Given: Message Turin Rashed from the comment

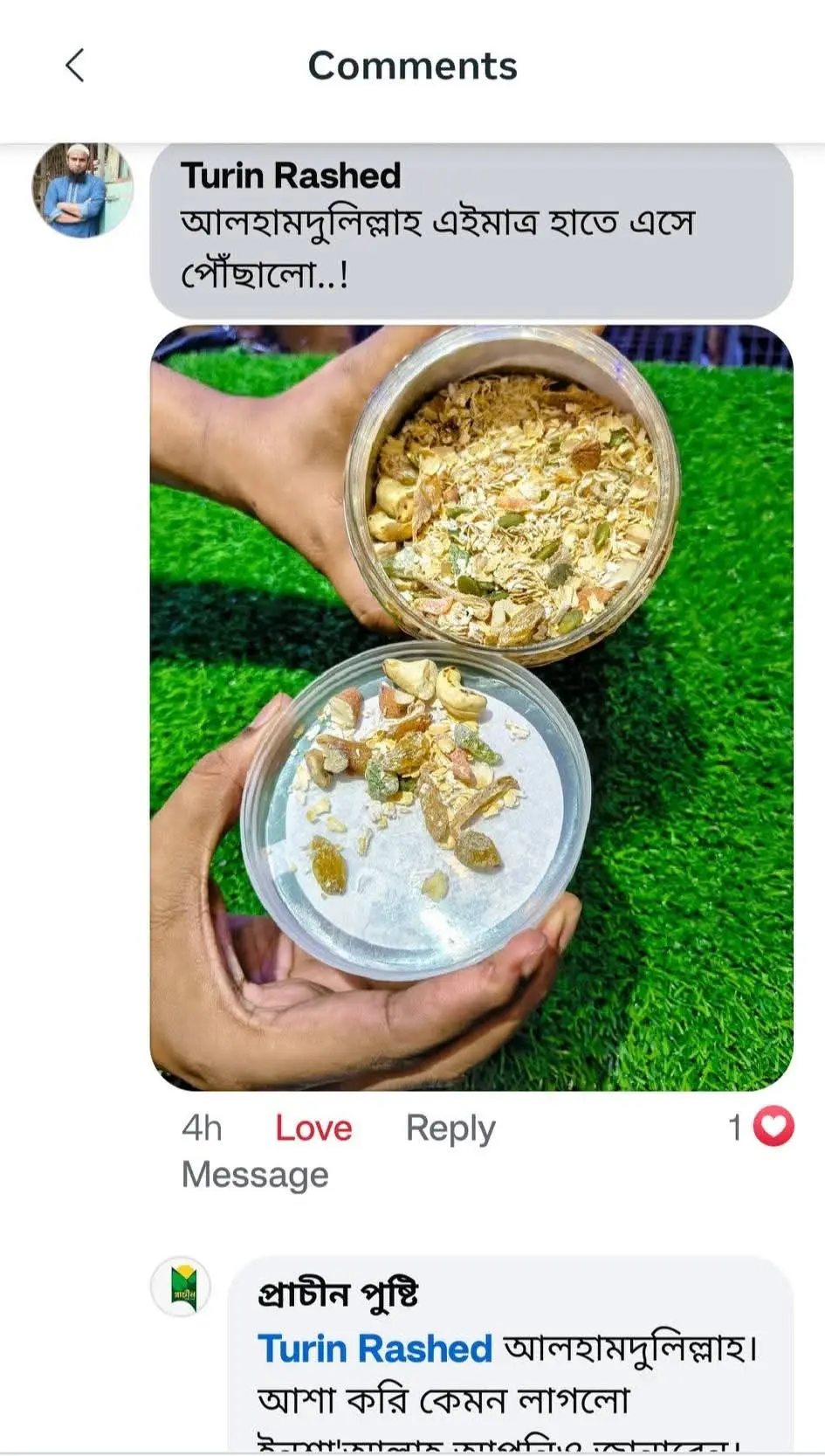Looking at the screenshot, I should tap(255, 1175).
